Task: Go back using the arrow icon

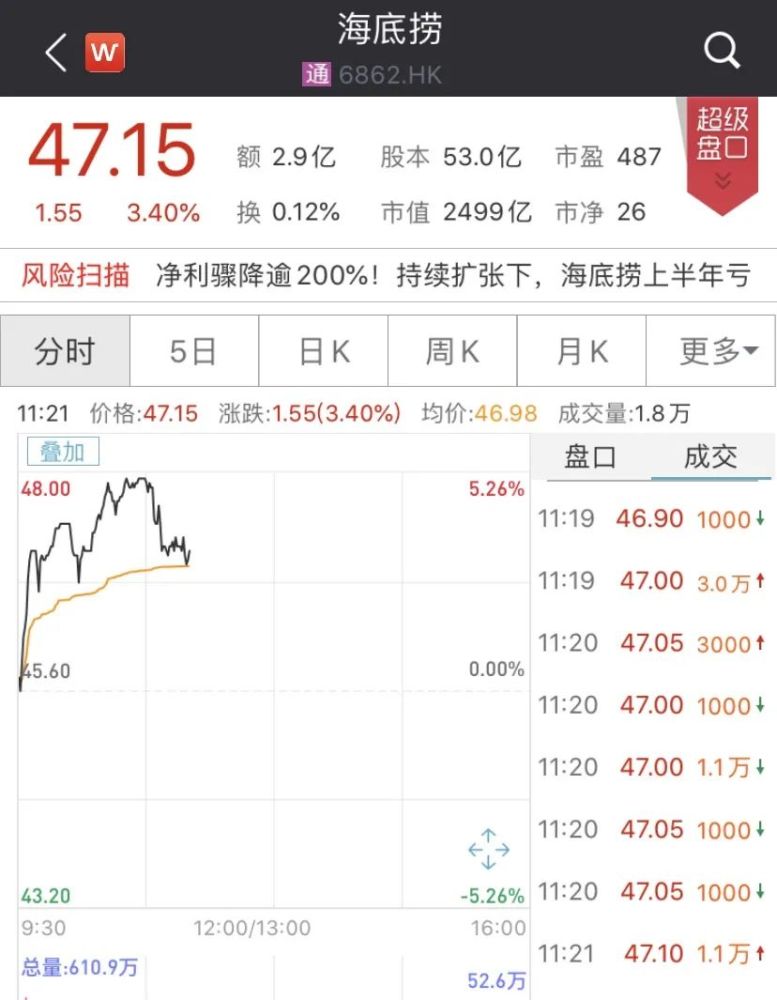Action: pyautogui.click(x=56, y=52)
